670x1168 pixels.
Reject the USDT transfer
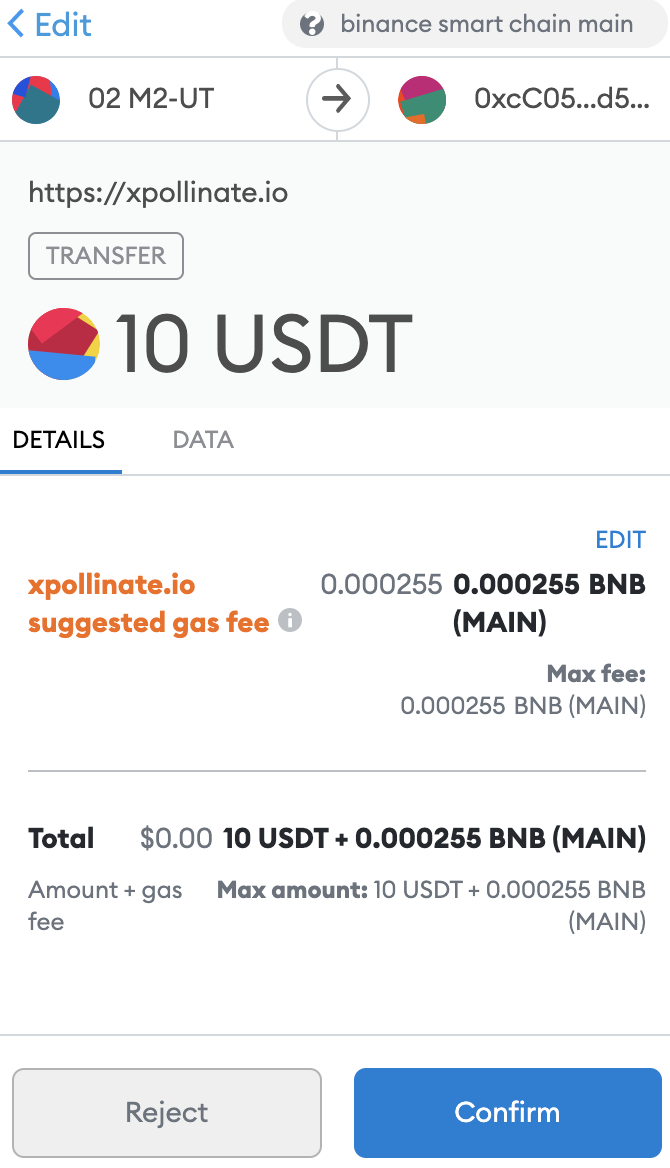pos(167,1112)
